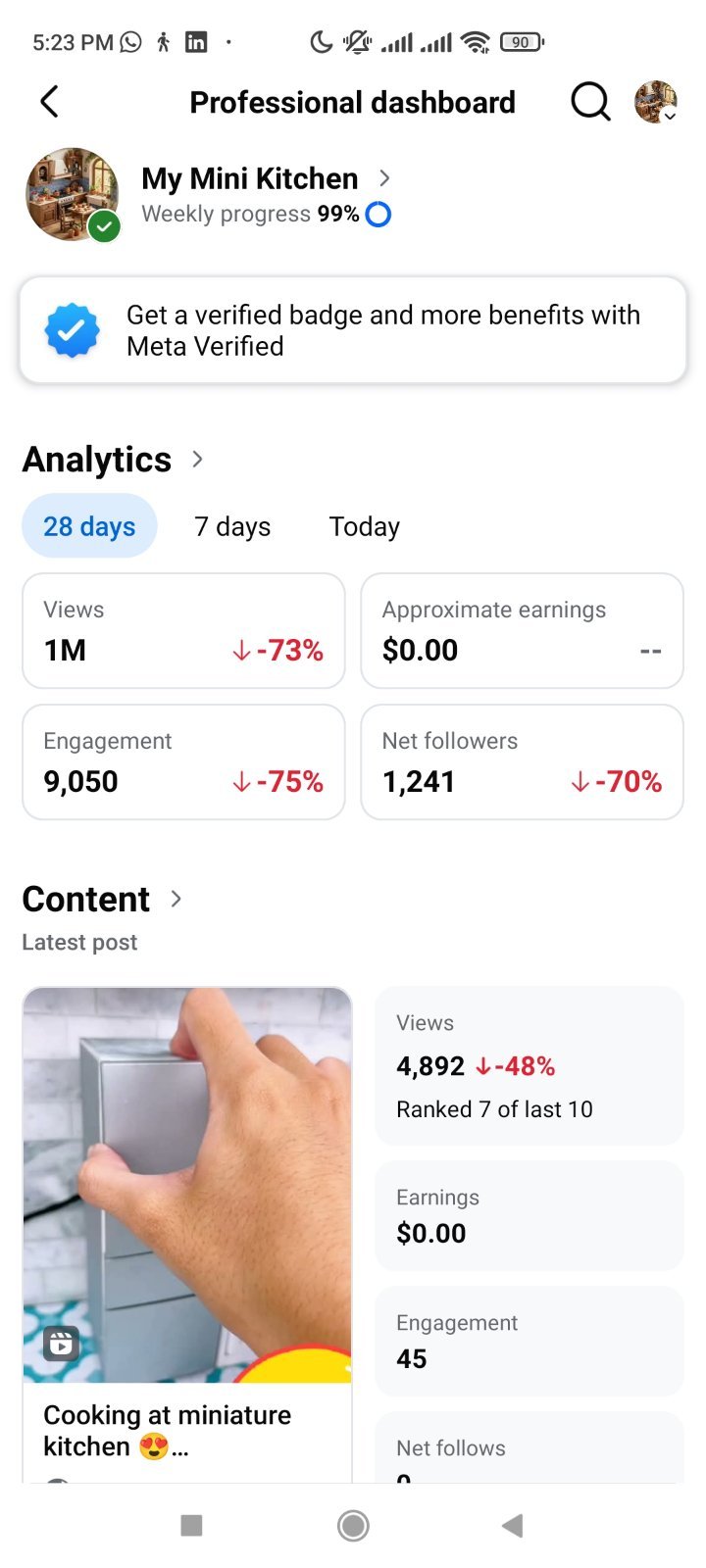The width and height of the screenshot is (706, 1568).
Task: Open the system recent apps button
Action: click(x=192, y=1526)
